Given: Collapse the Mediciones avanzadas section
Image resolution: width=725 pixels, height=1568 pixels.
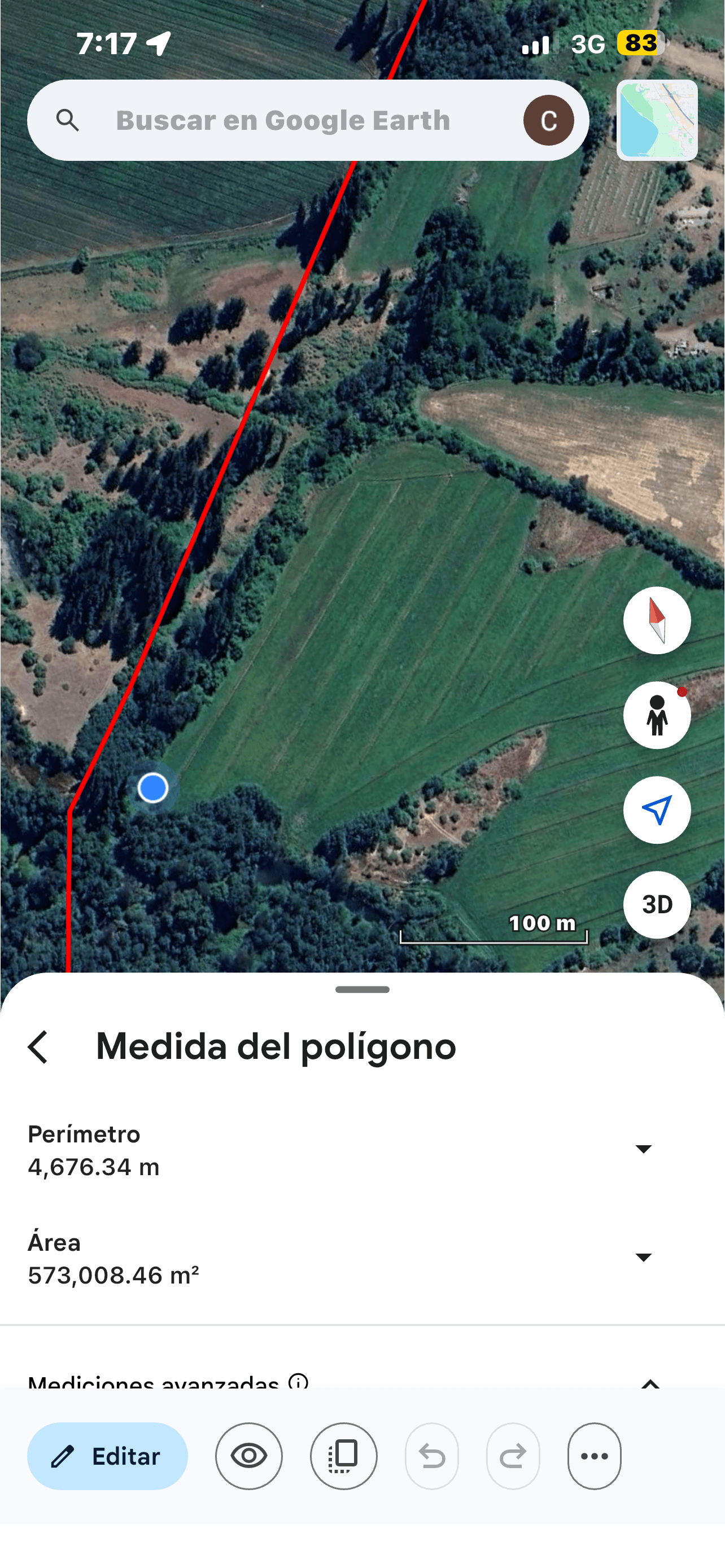Looking at the screenshot, I should tap(650, 1383).
